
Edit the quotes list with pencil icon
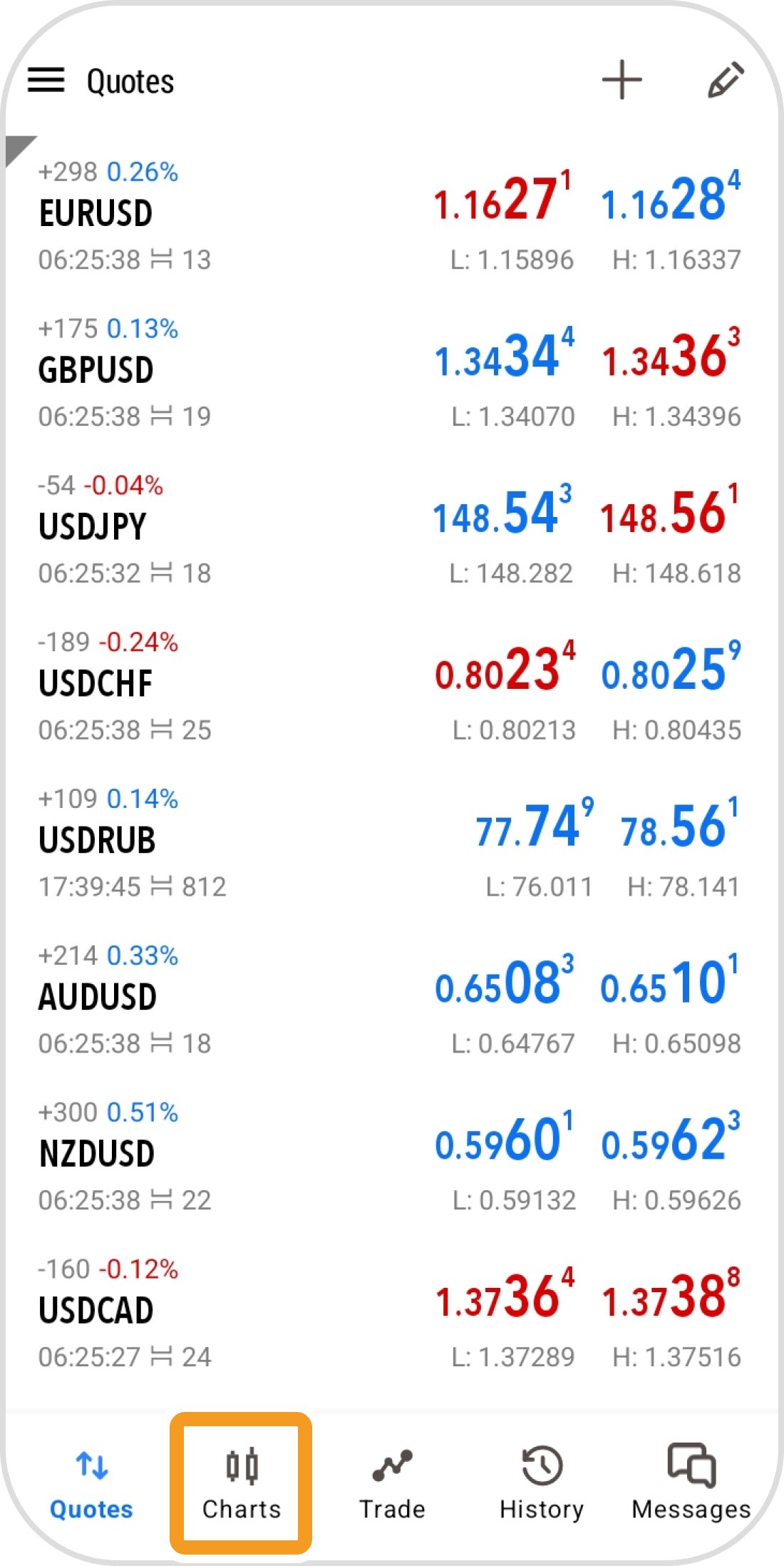(726, 80)
